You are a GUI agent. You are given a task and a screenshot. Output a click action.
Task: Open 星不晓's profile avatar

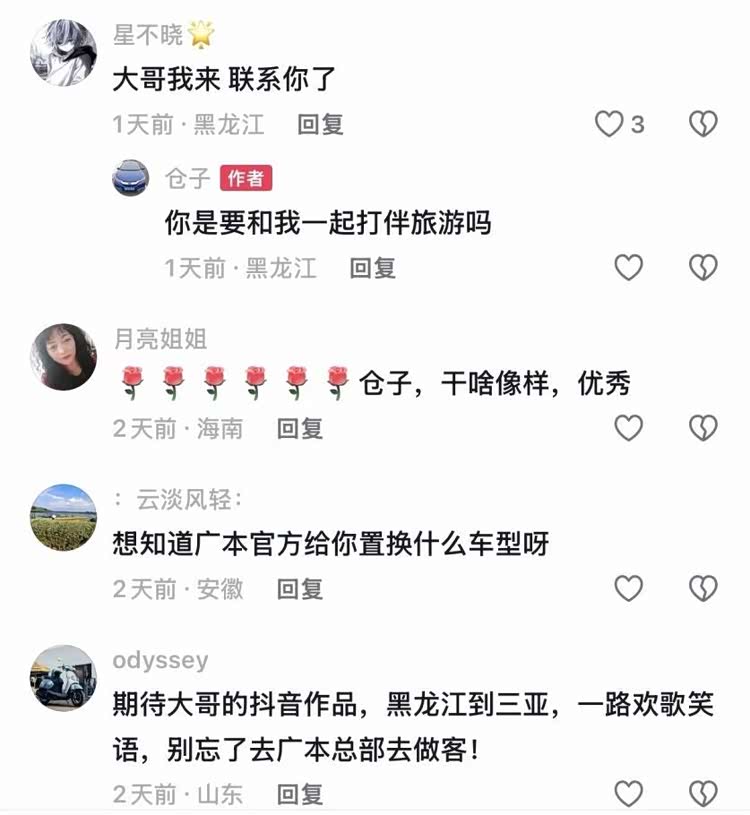[64, 52]
